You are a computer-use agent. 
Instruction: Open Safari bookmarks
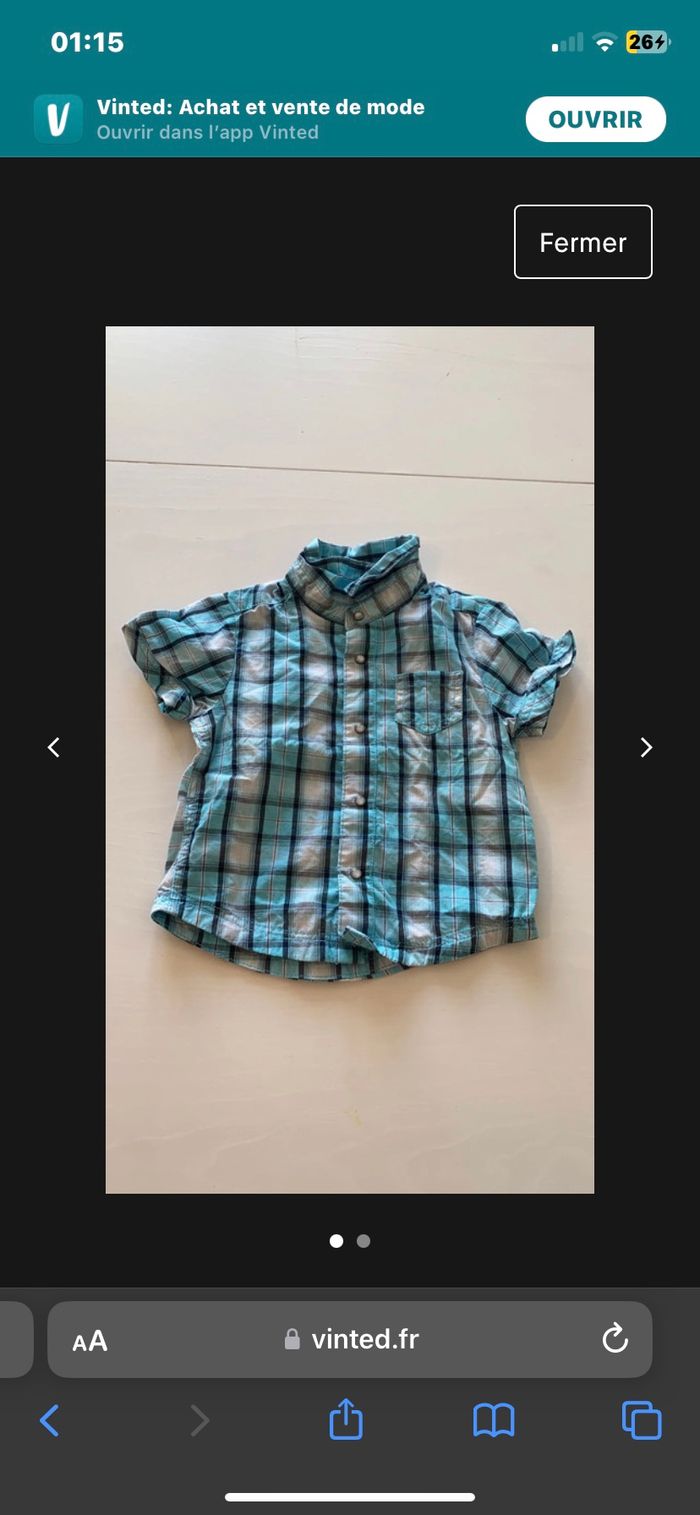[494, 1420]
